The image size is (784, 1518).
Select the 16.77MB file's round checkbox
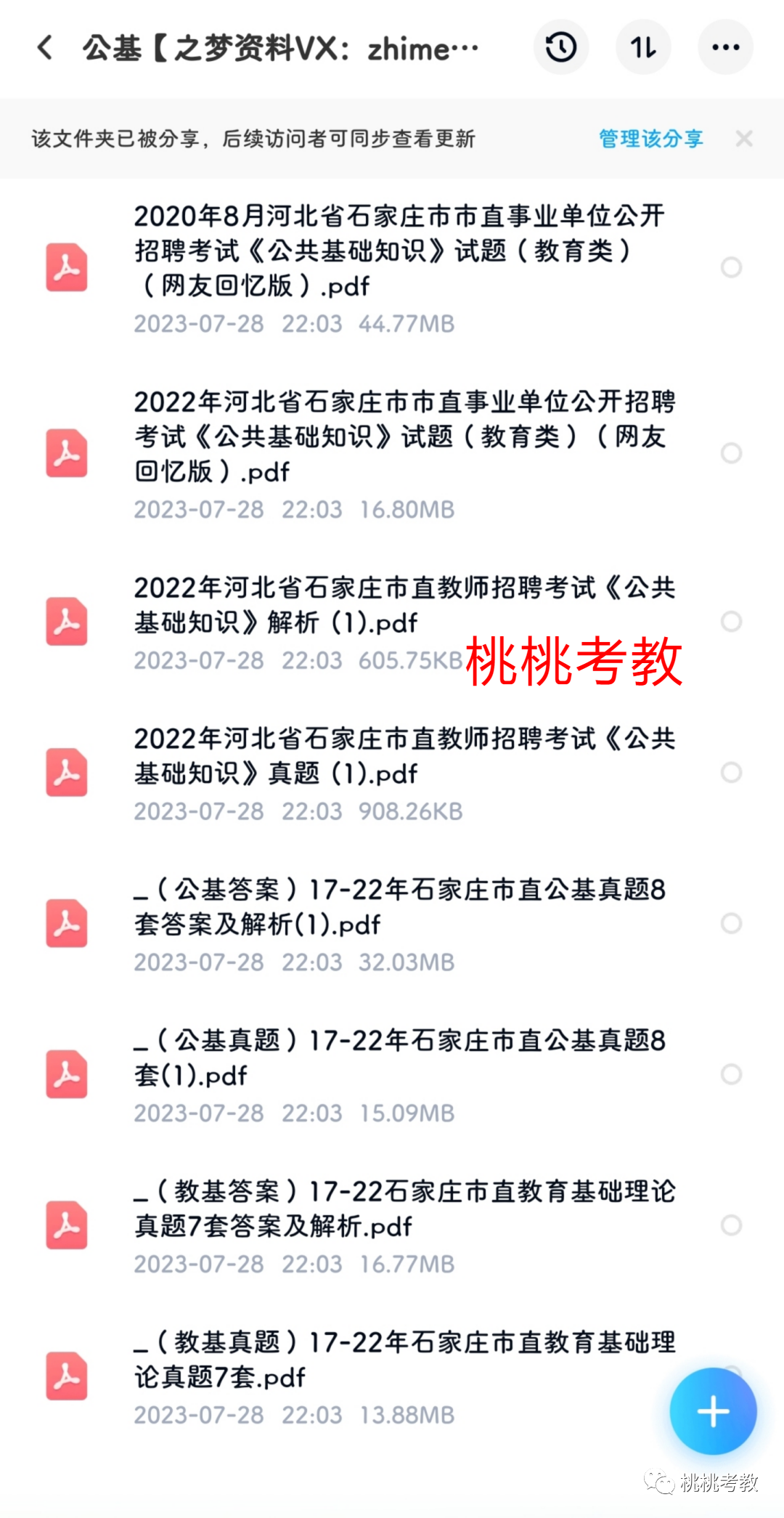(731, 1226)
